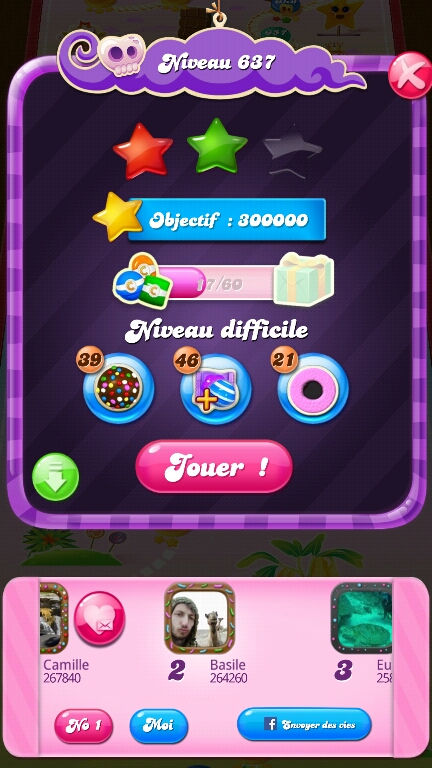Select the color bomb booster
This screenshot has height=768, width=432.
118,388
